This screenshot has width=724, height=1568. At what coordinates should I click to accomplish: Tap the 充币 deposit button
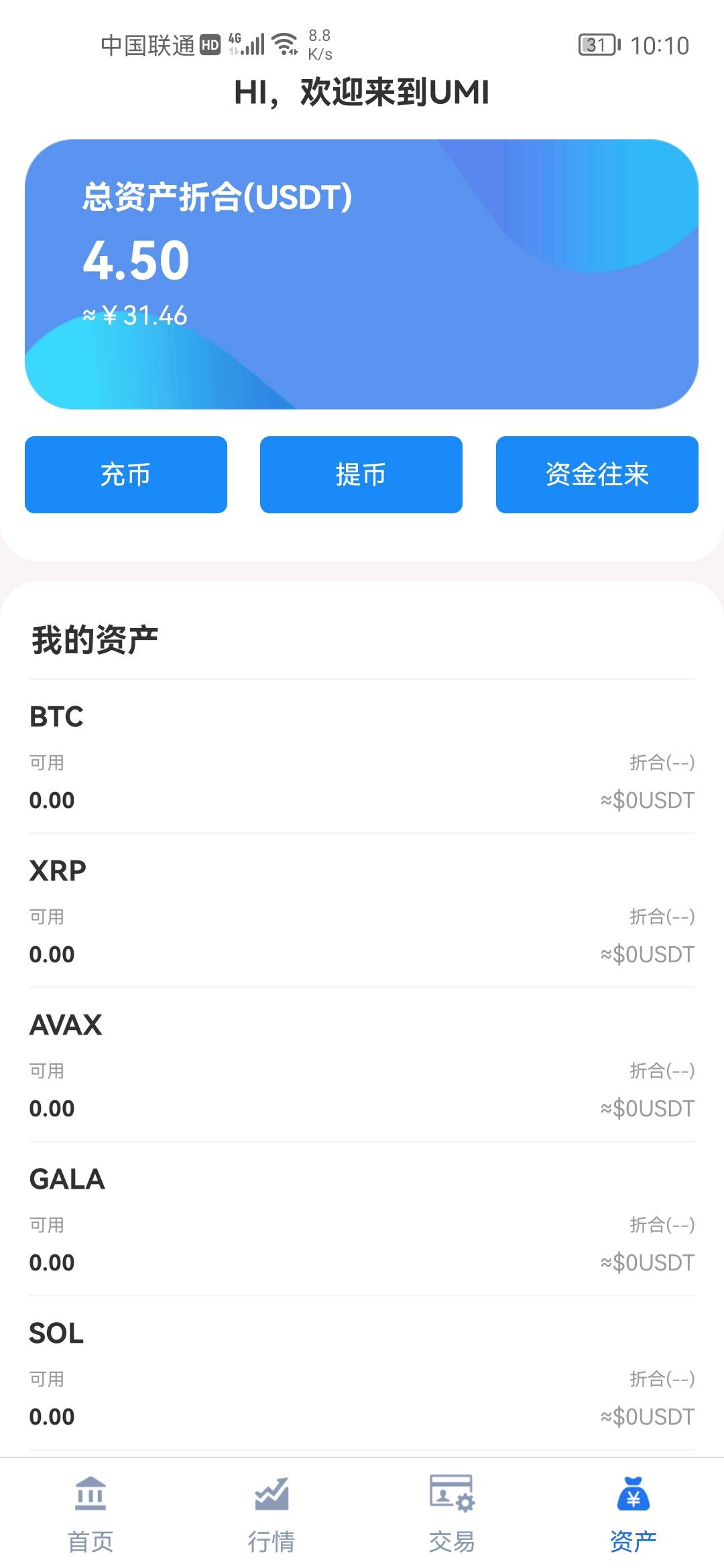tap(126, 474)
